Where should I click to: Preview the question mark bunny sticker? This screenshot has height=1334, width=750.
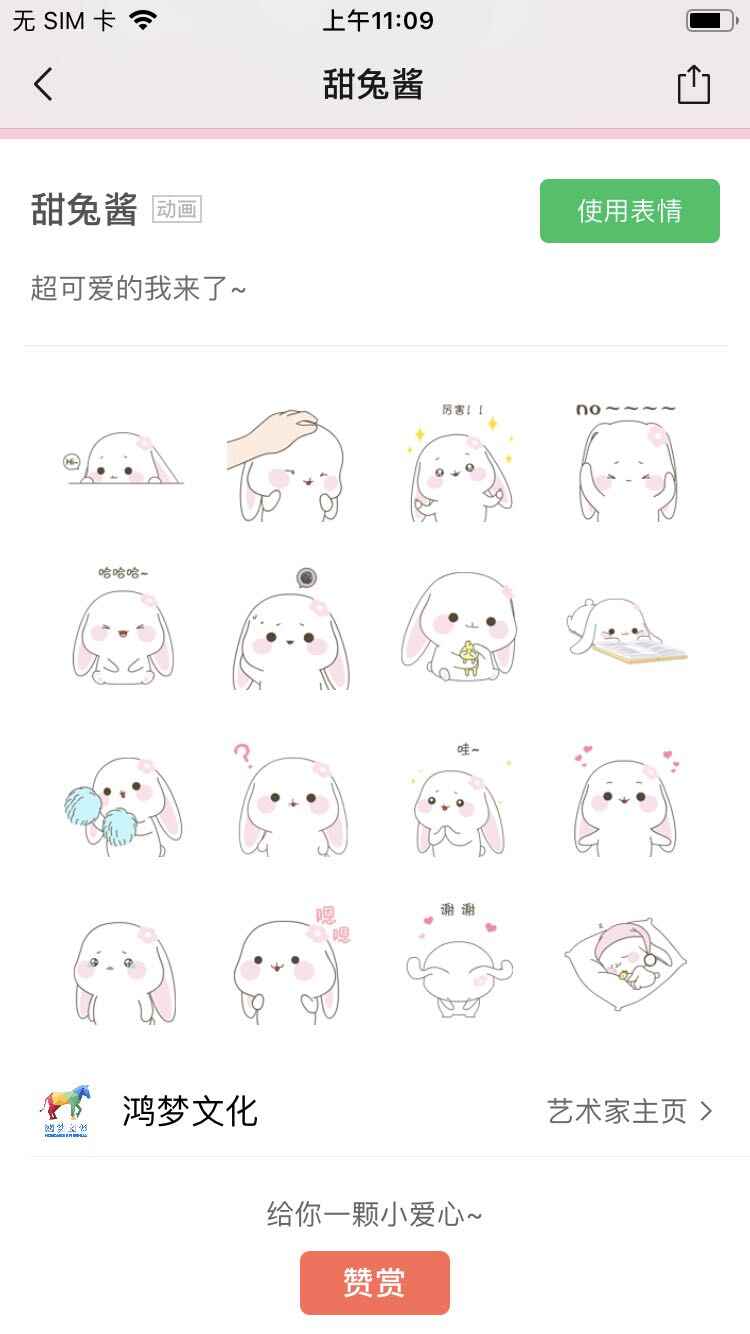(x=291, y=796)
